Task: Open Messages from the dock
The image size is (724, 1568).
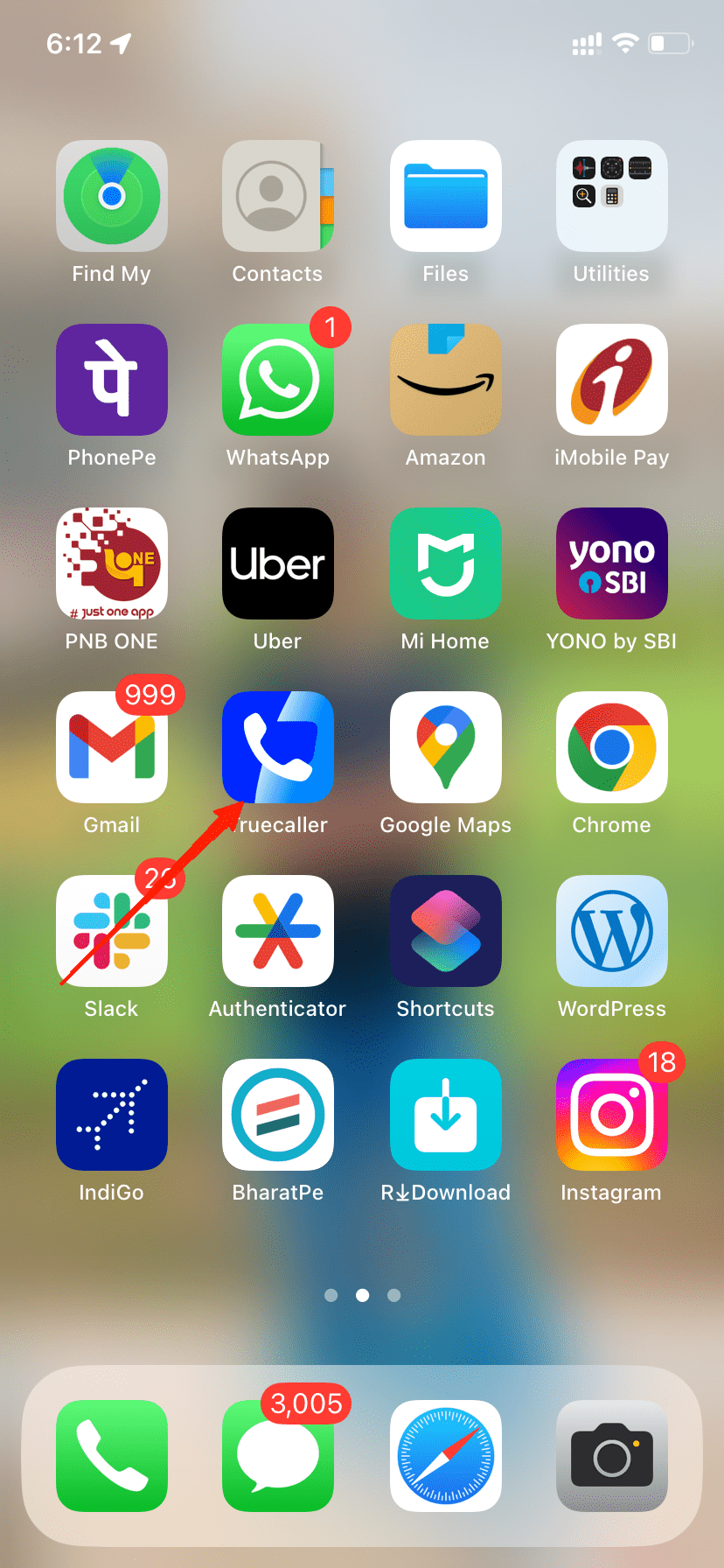Action: pyautogui.click(x=277, y=1456)
